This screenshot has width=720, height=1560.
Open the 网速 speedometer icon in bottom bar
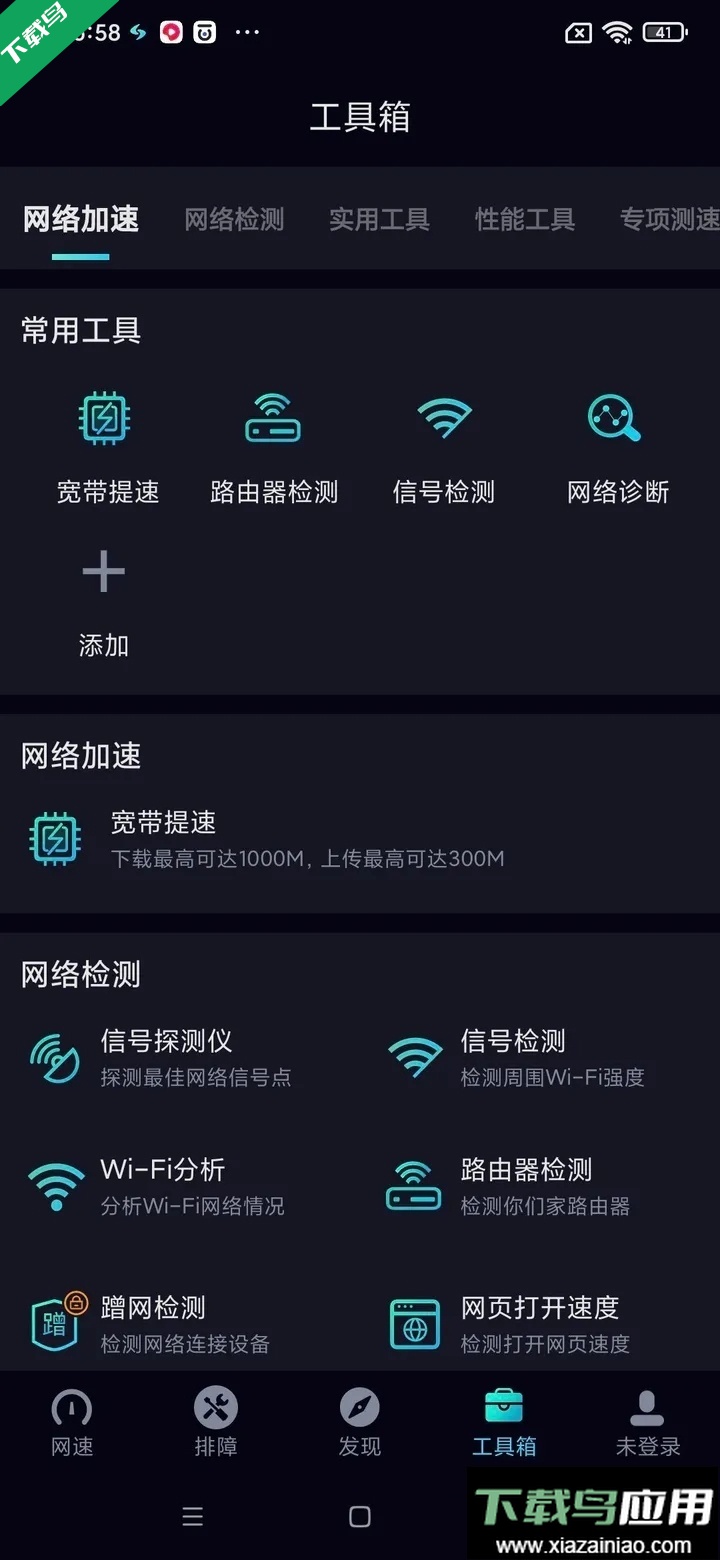pos(71,1410)
